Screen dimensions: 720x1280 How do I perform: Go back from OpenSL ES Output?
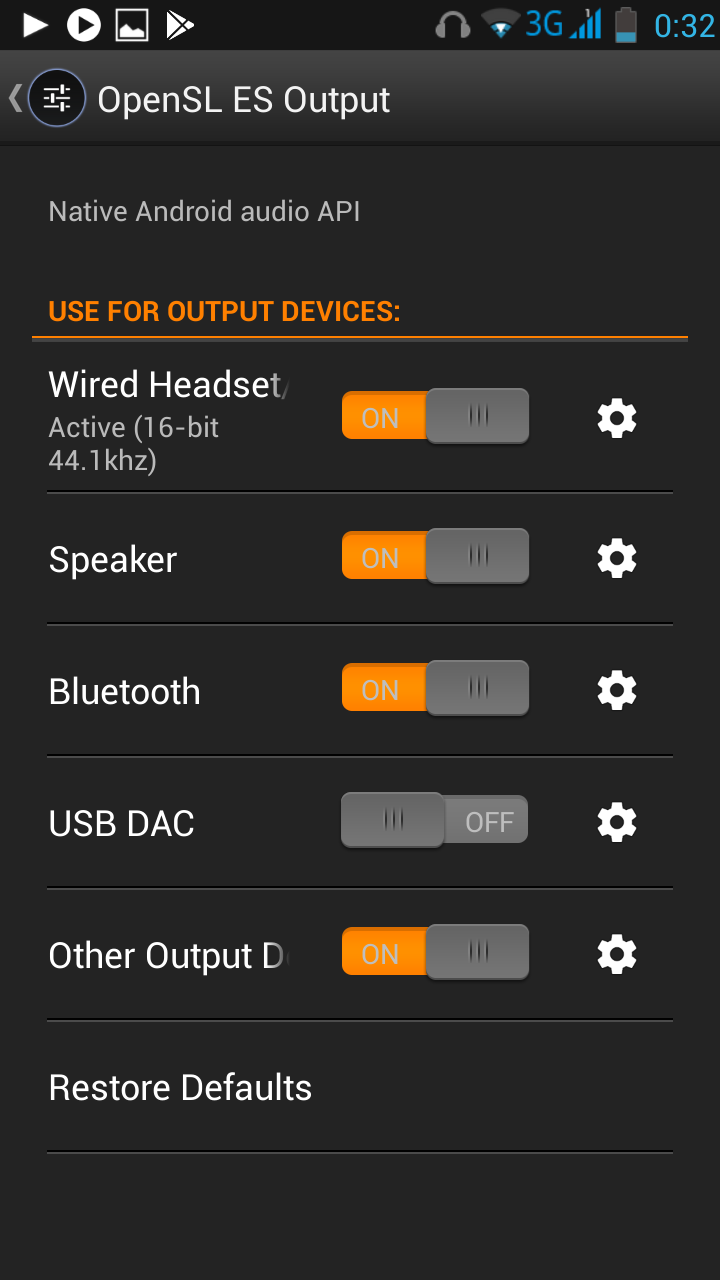coord(47,98)
